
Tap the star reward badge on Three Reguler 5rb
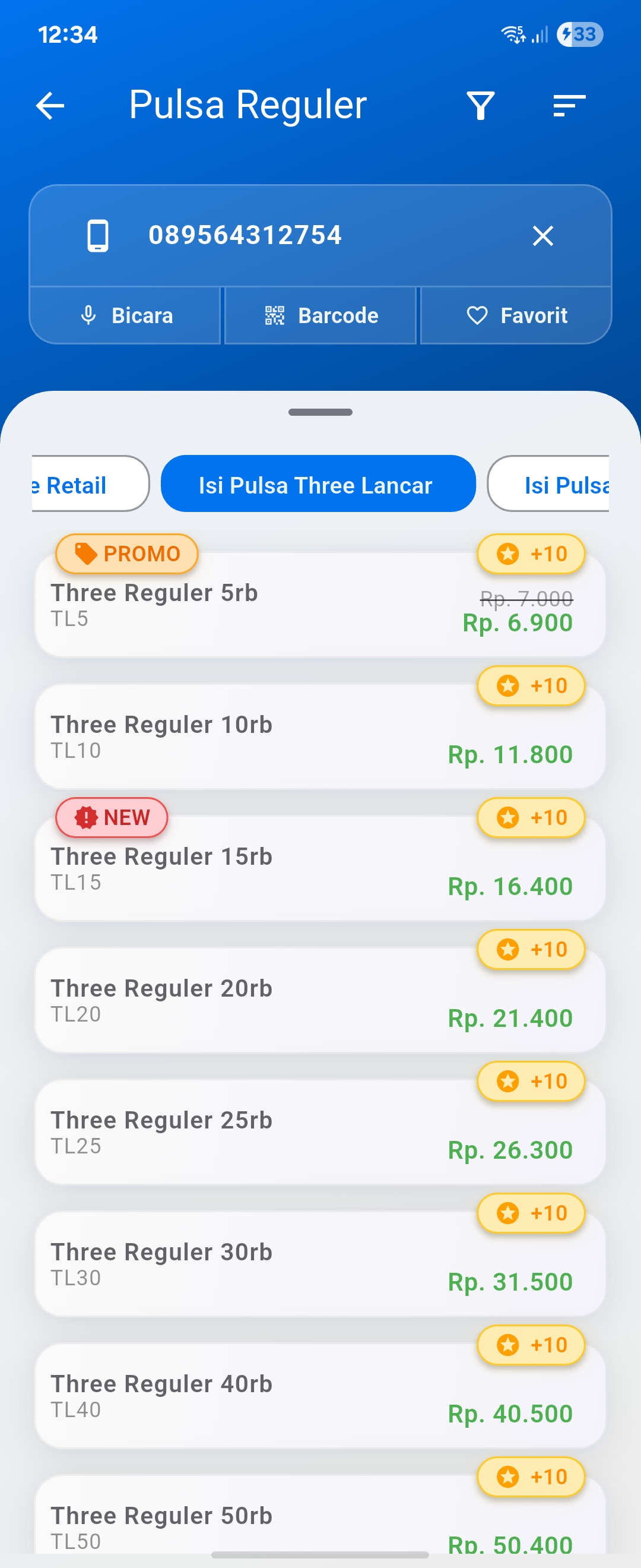[531, 554]
